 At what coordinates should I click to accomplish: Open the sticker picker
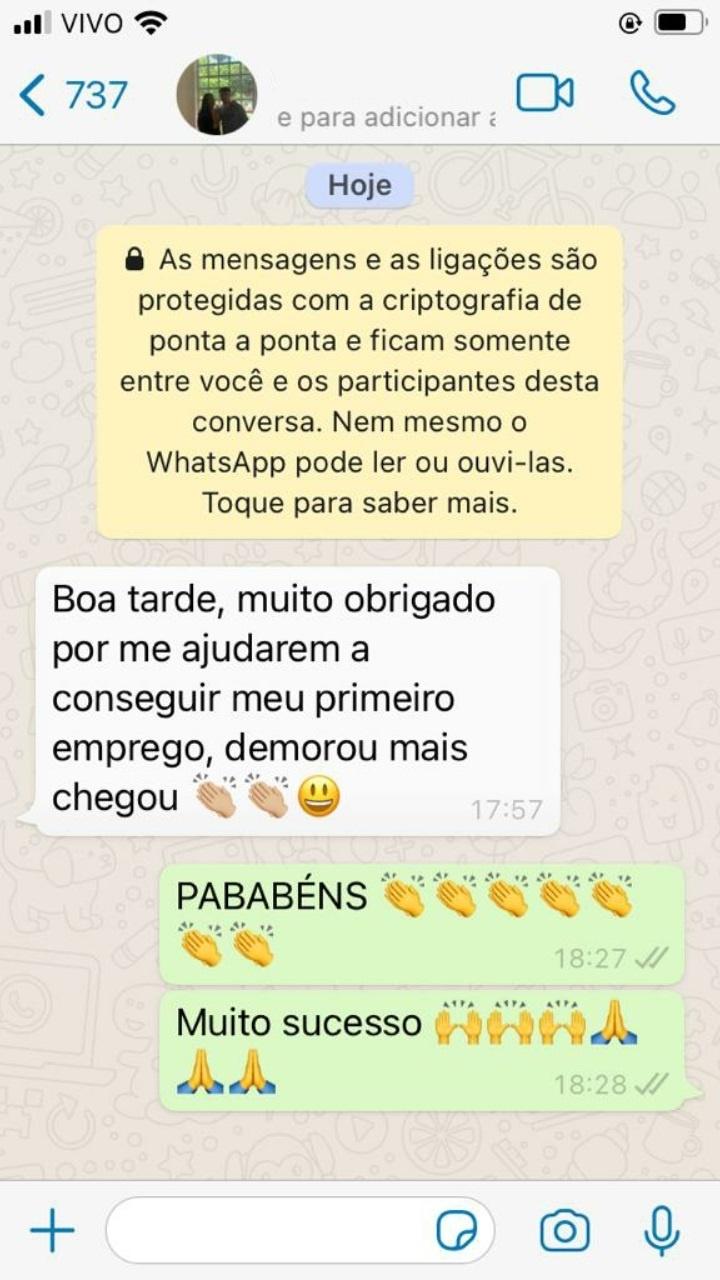[x=457, y=1230]
